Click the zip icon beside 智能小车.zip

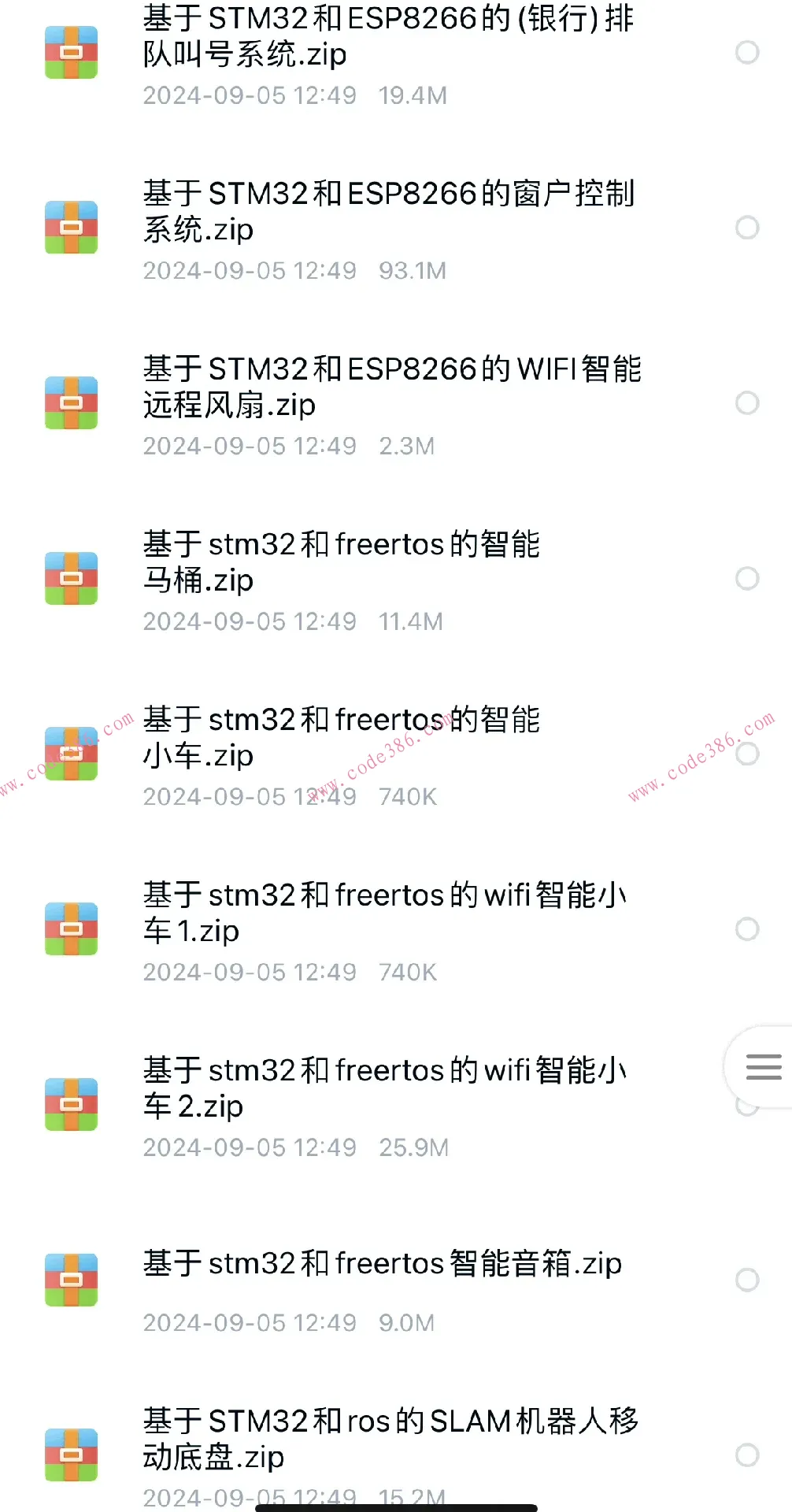[x=72, y=752]
